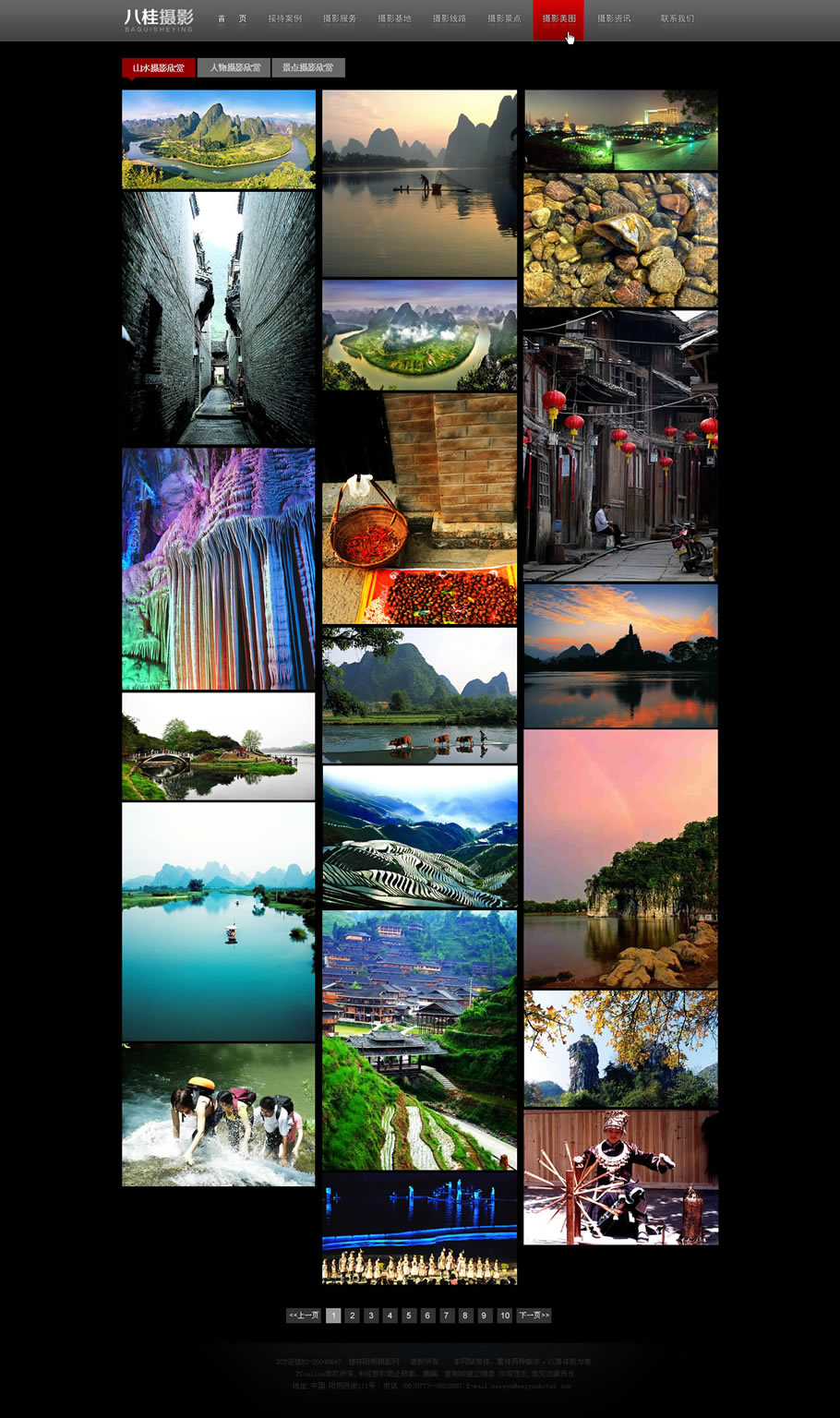The image size is (840, 1418).
Task: Open the fisherman at sunset photo
Action: click(x=419, y=183)
